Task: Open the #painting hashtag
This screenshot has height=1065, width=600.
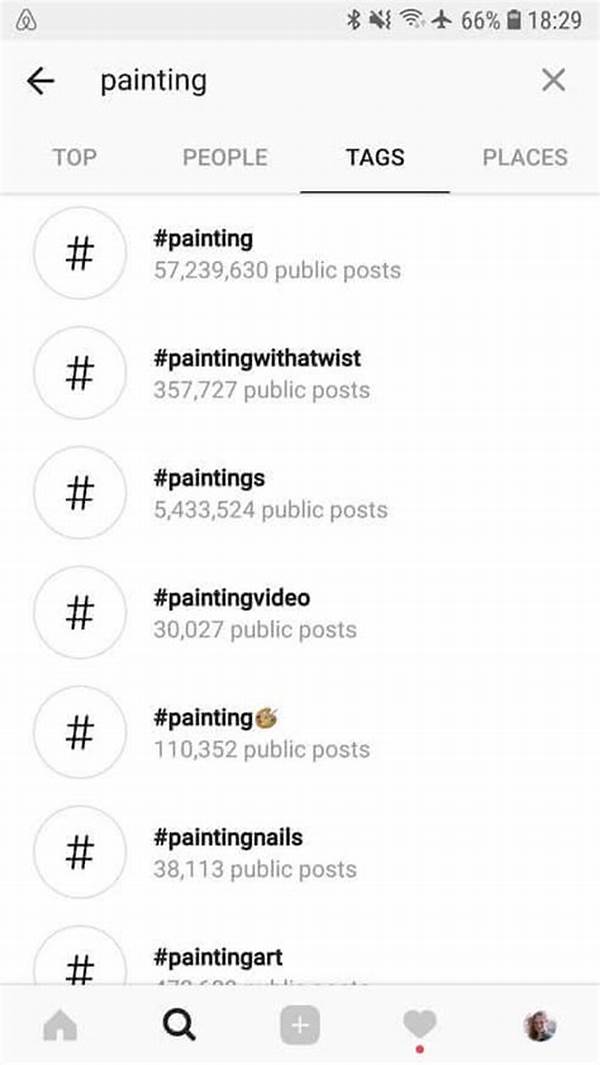Action: pos(300,253)
